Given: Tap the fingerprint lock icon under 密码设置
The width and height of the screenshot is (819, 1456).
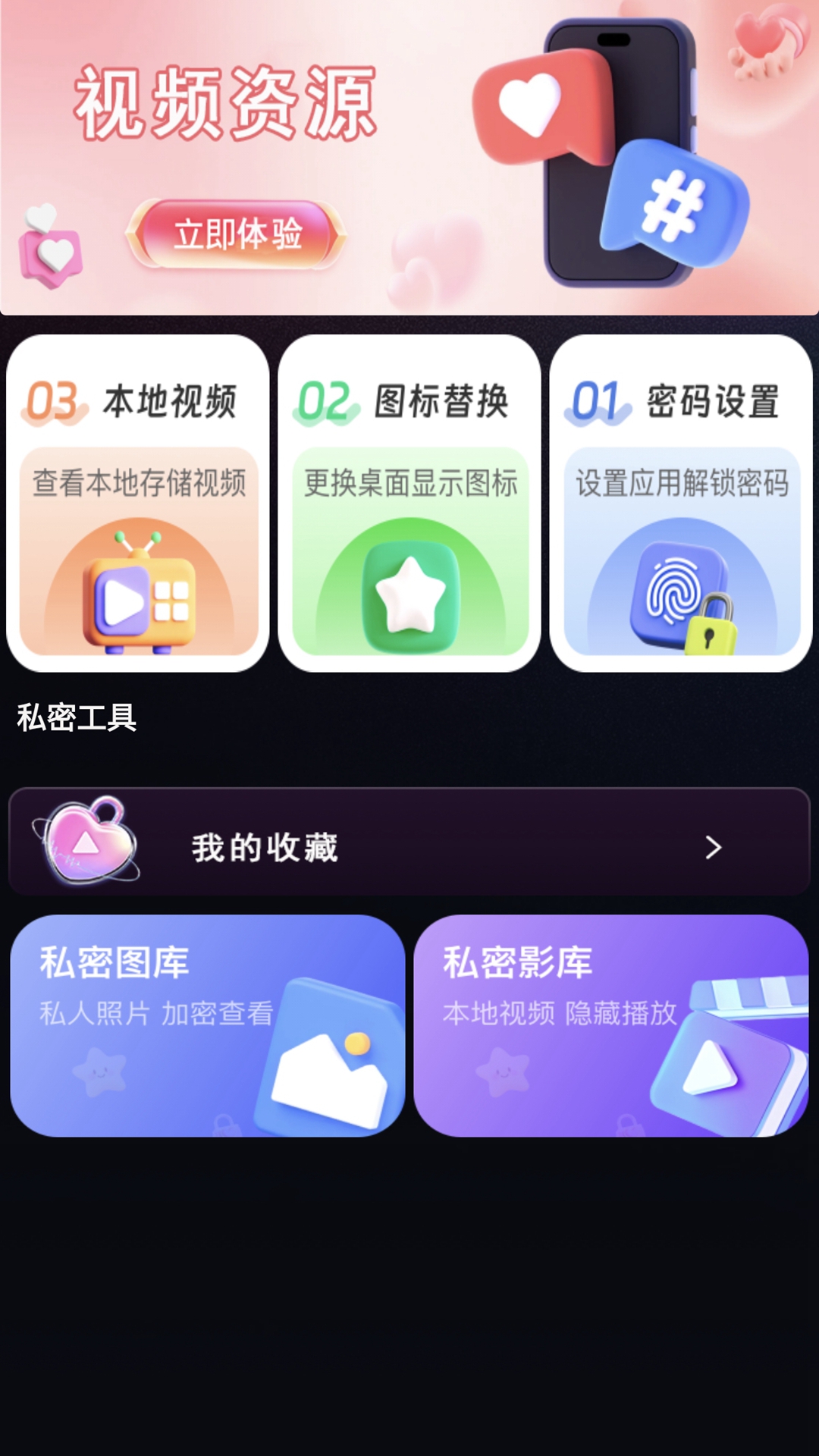Looking at the screenshot, I should tap(675, 591).
